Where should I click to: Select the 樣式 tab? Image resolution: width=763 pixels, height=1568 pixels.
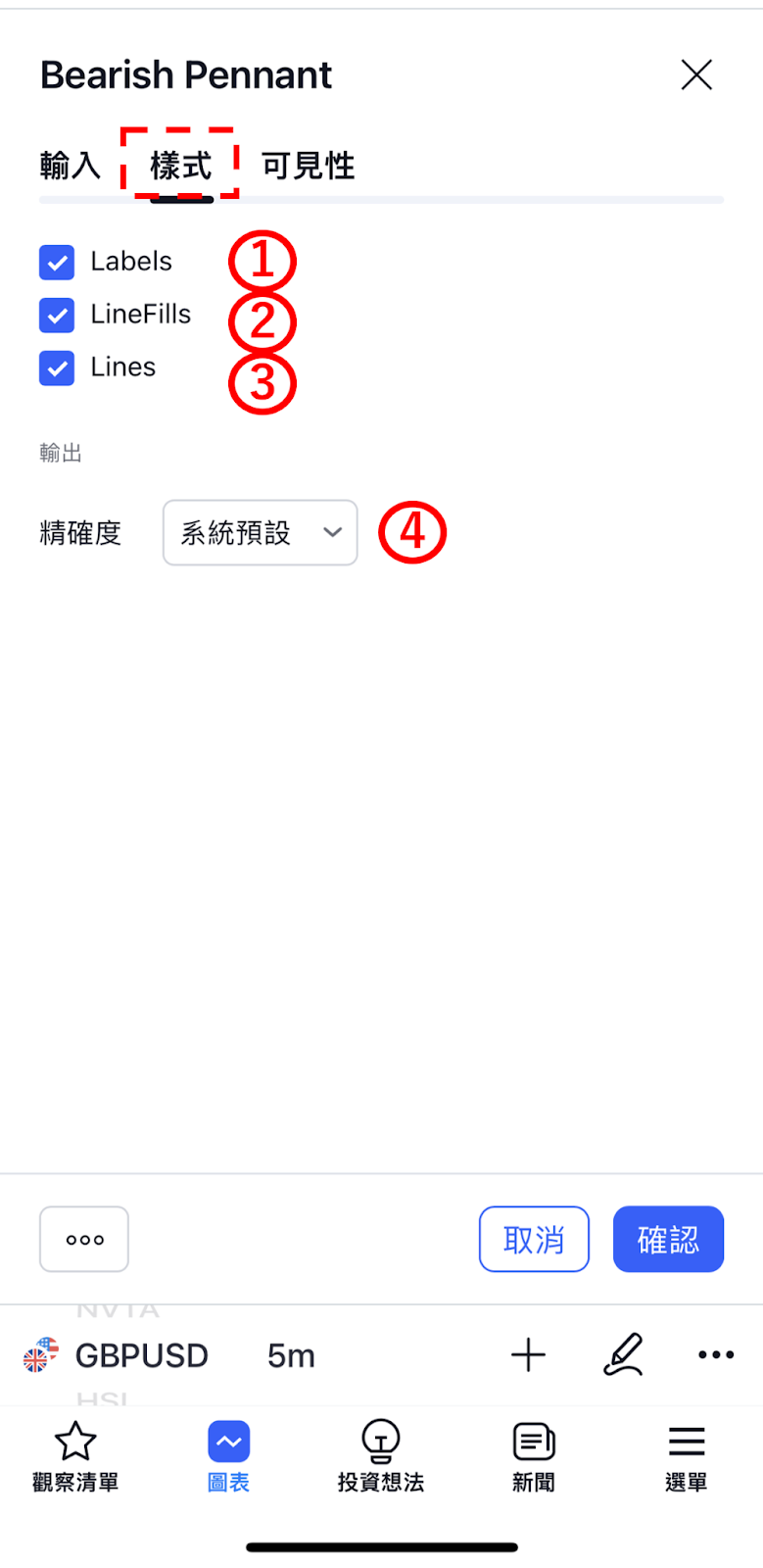tap(181, 166)
